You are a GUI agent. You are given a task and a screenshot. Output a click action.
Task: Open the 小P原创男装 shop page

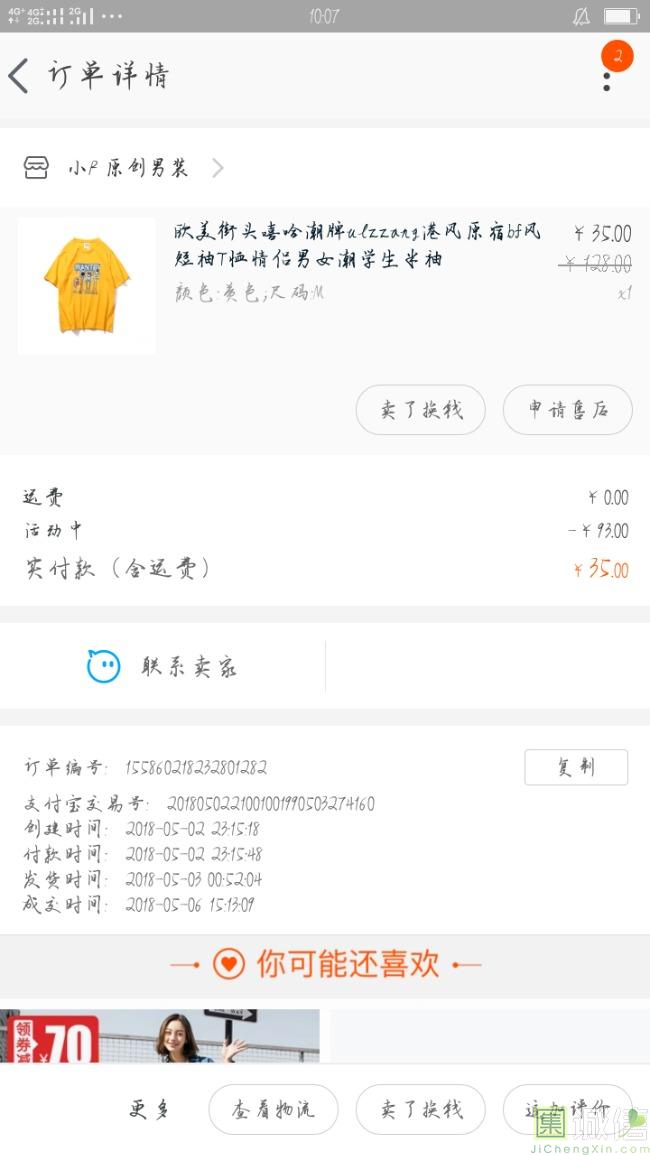click(128, 168)
